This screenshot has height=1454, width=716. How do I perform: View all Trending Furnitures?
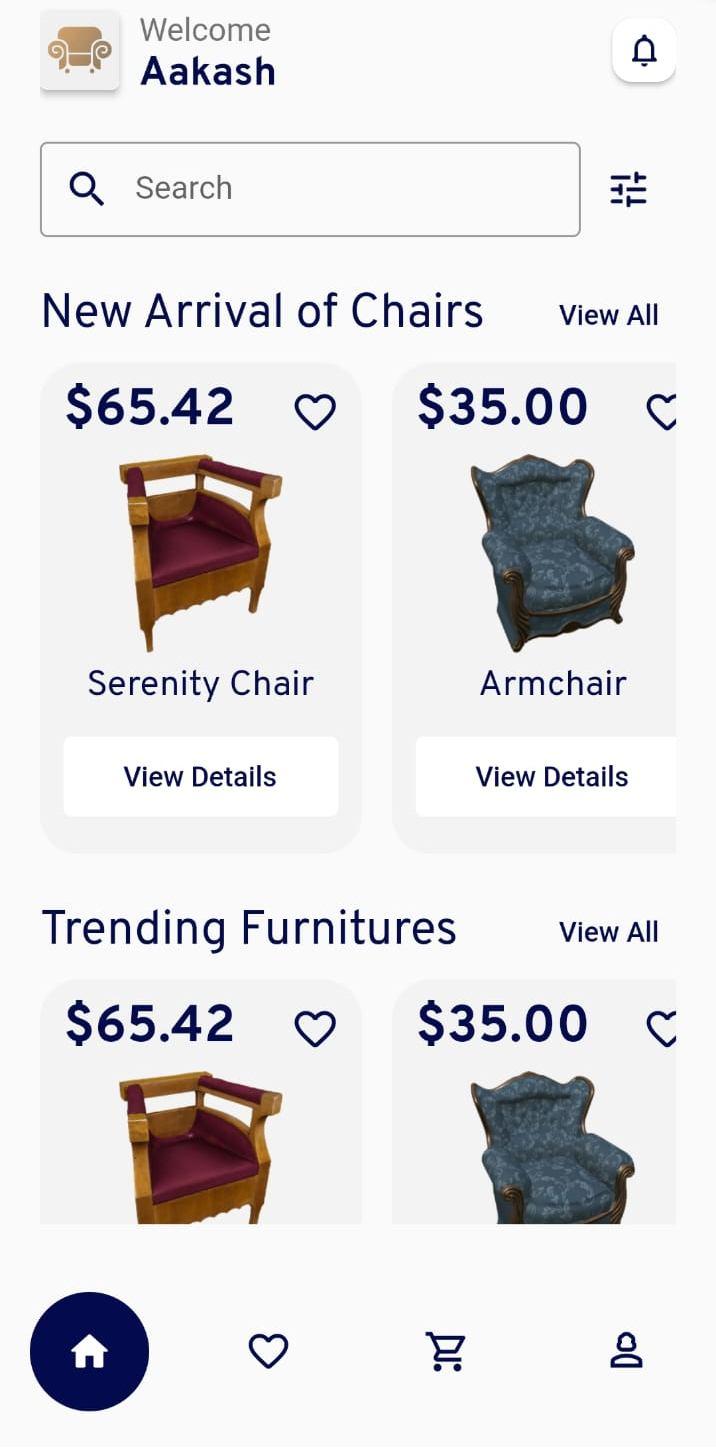click(608, 932)
